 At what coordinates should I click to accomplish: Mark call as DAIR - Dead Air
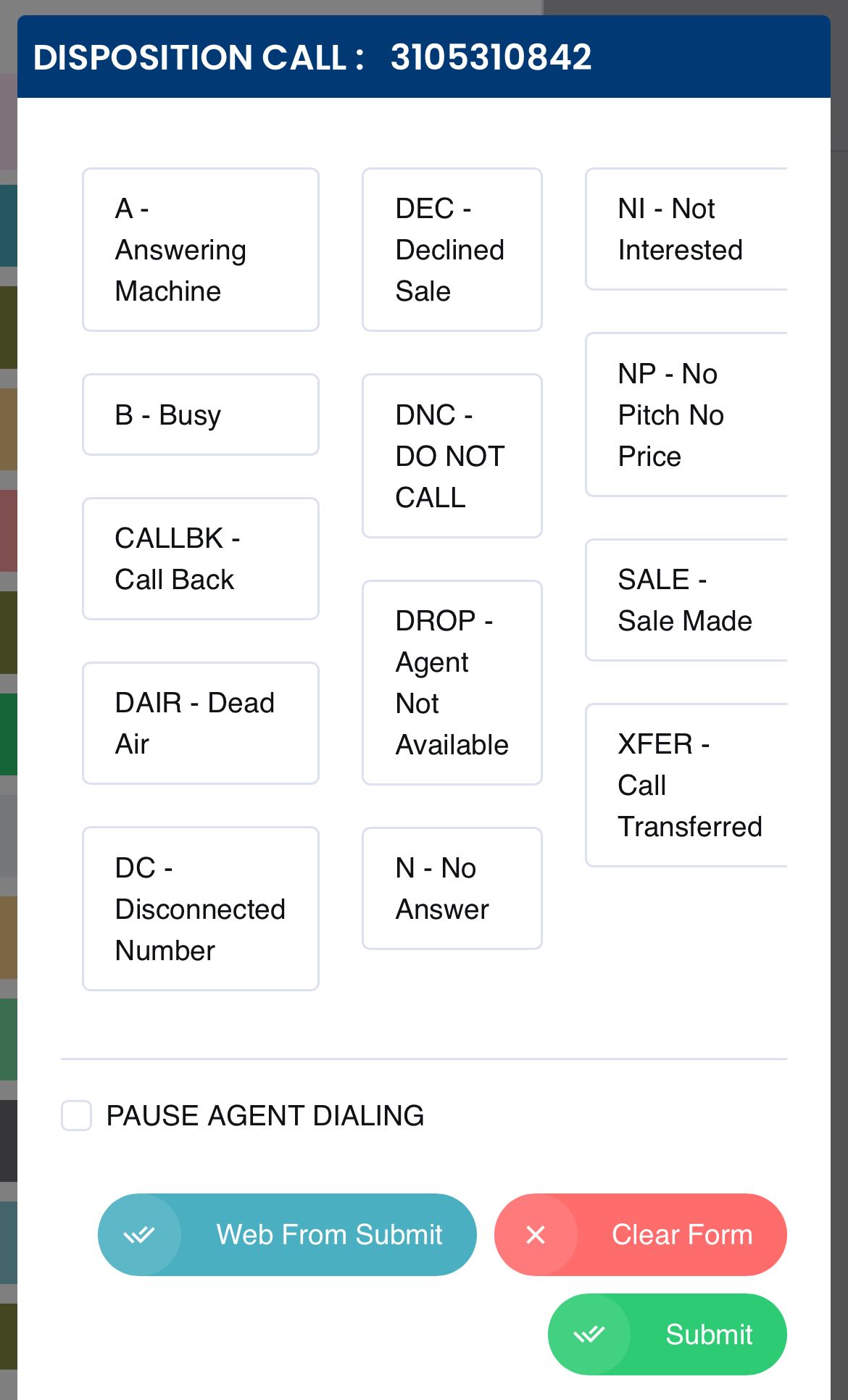click(x=201, y=723)
